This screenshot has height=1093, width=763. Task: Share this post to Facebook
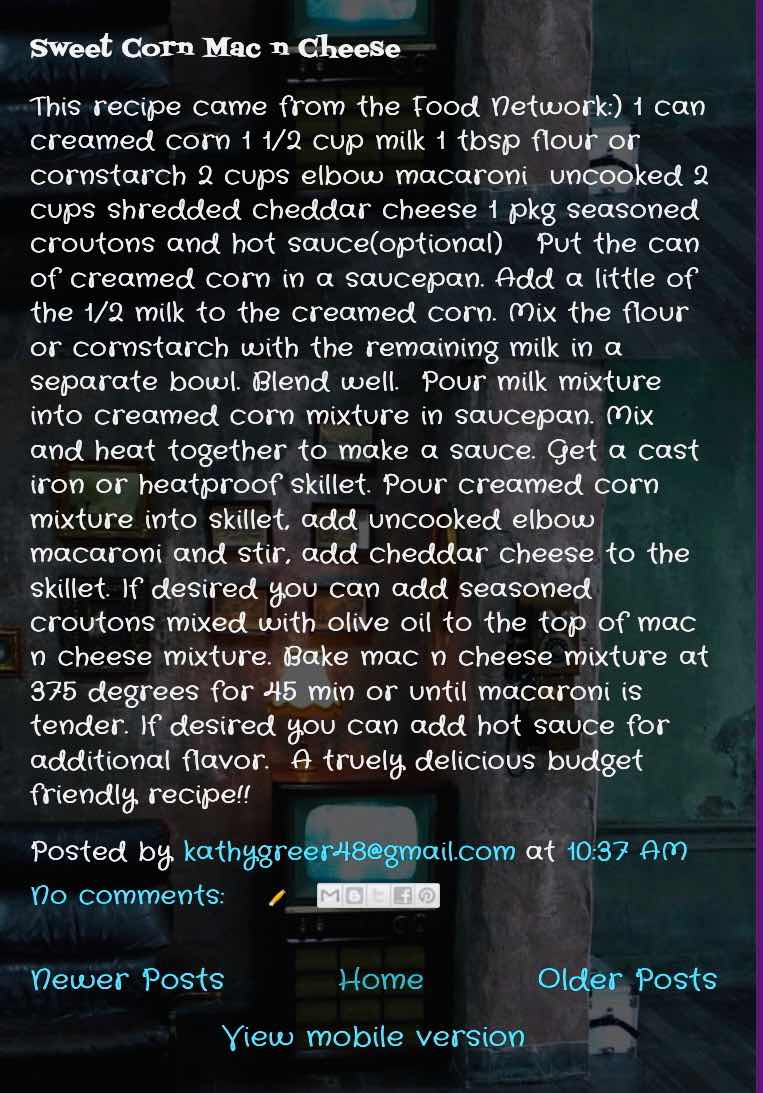(402, 896)
